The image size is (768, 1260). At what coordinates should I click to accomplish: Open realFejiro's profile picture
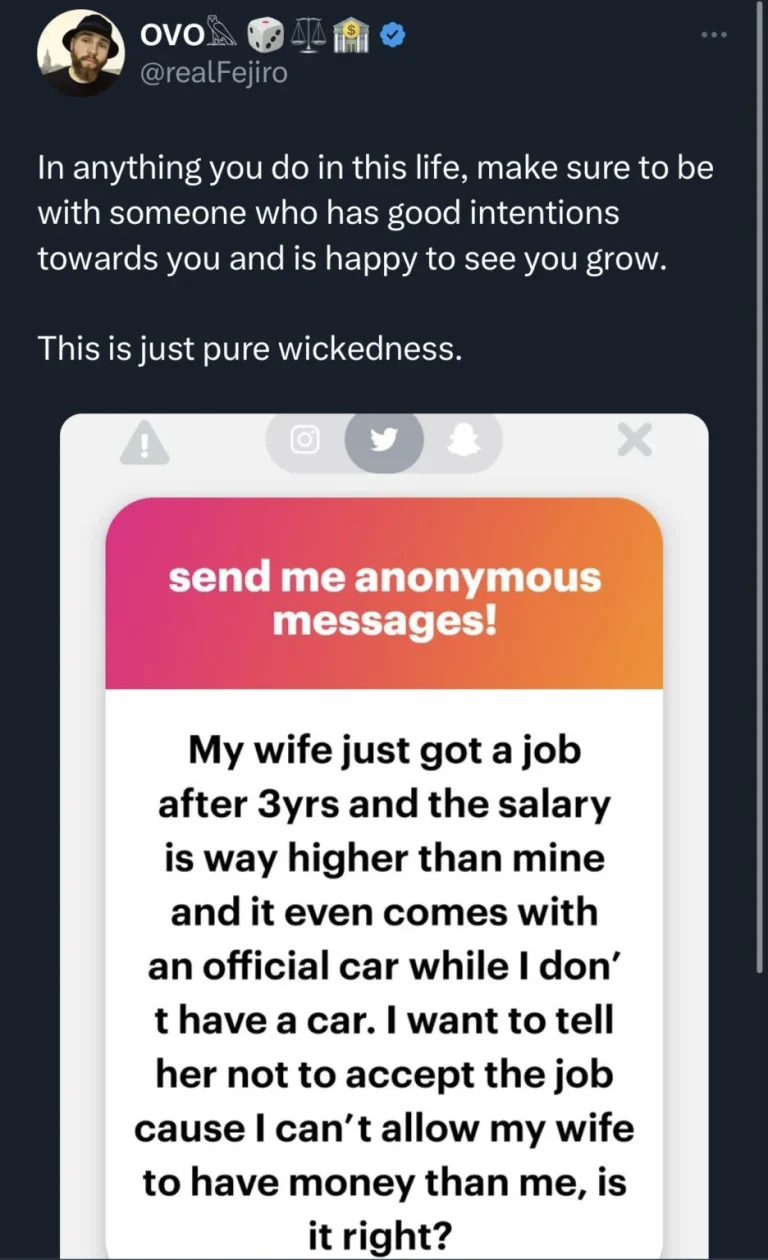(x=79, y=55)
